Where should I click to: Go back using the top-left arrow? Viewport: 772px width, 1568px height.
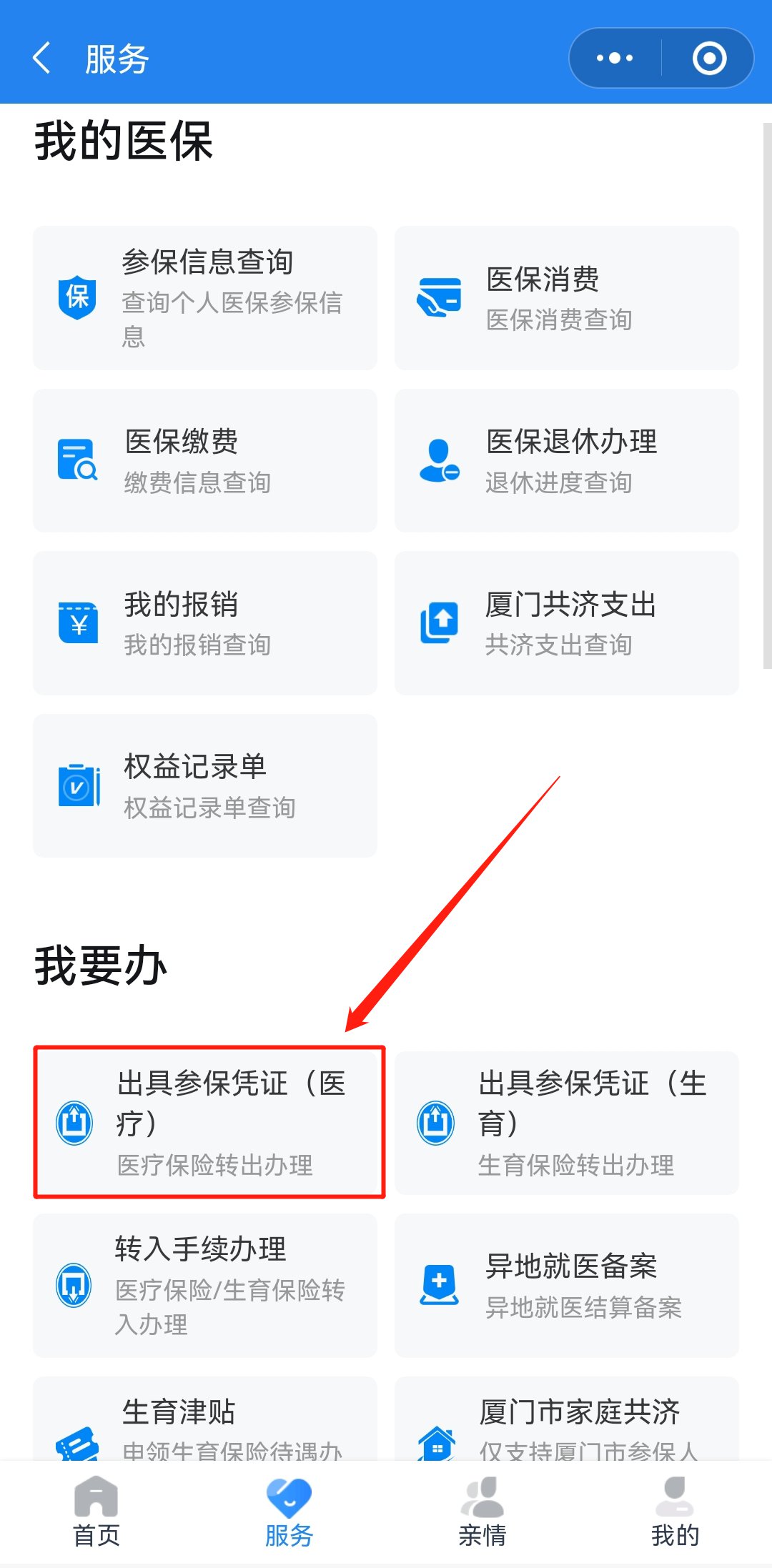tap(42, 58)
